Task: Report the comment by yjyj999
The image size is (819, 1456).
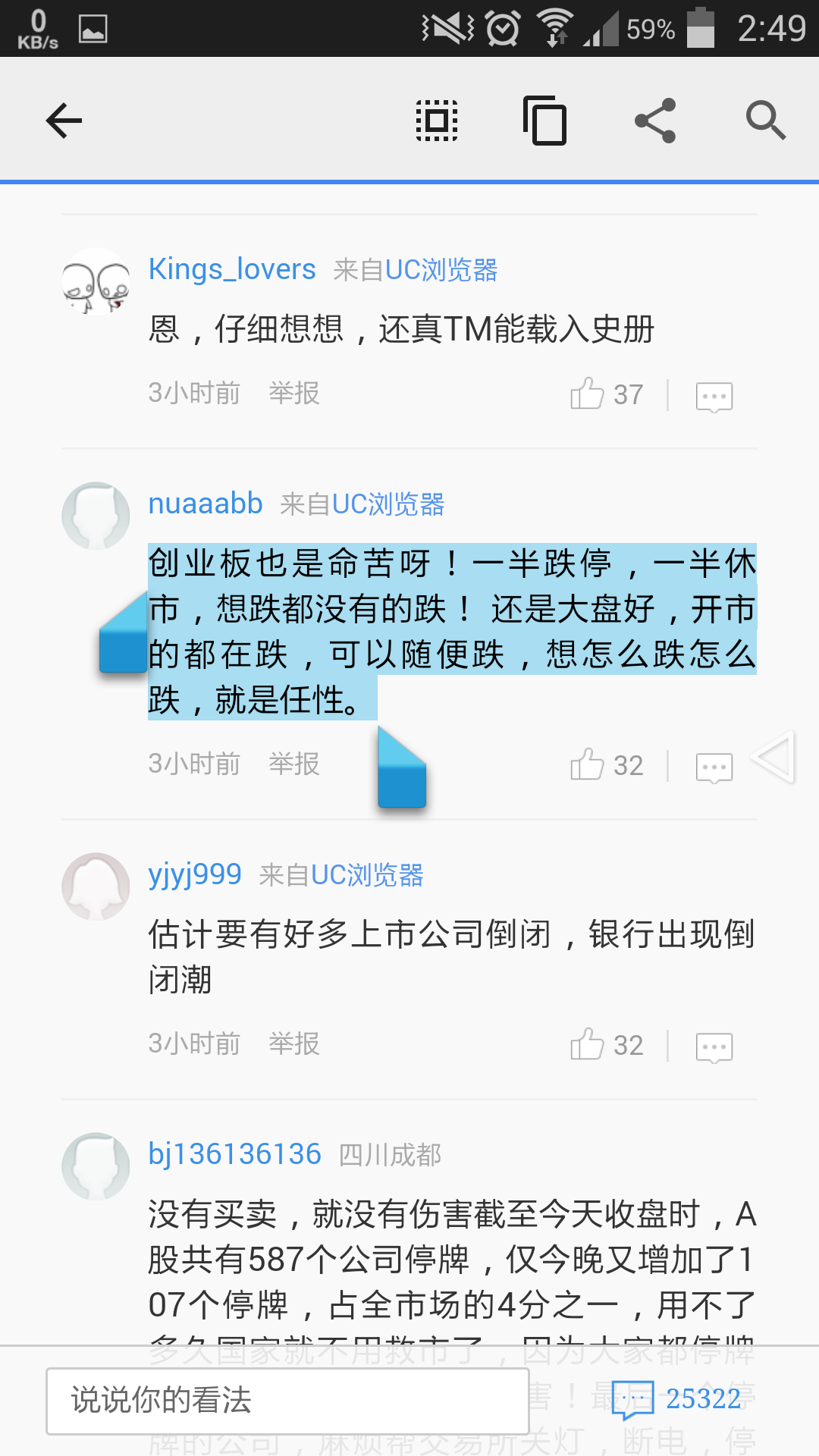Action: [294, 1043]
